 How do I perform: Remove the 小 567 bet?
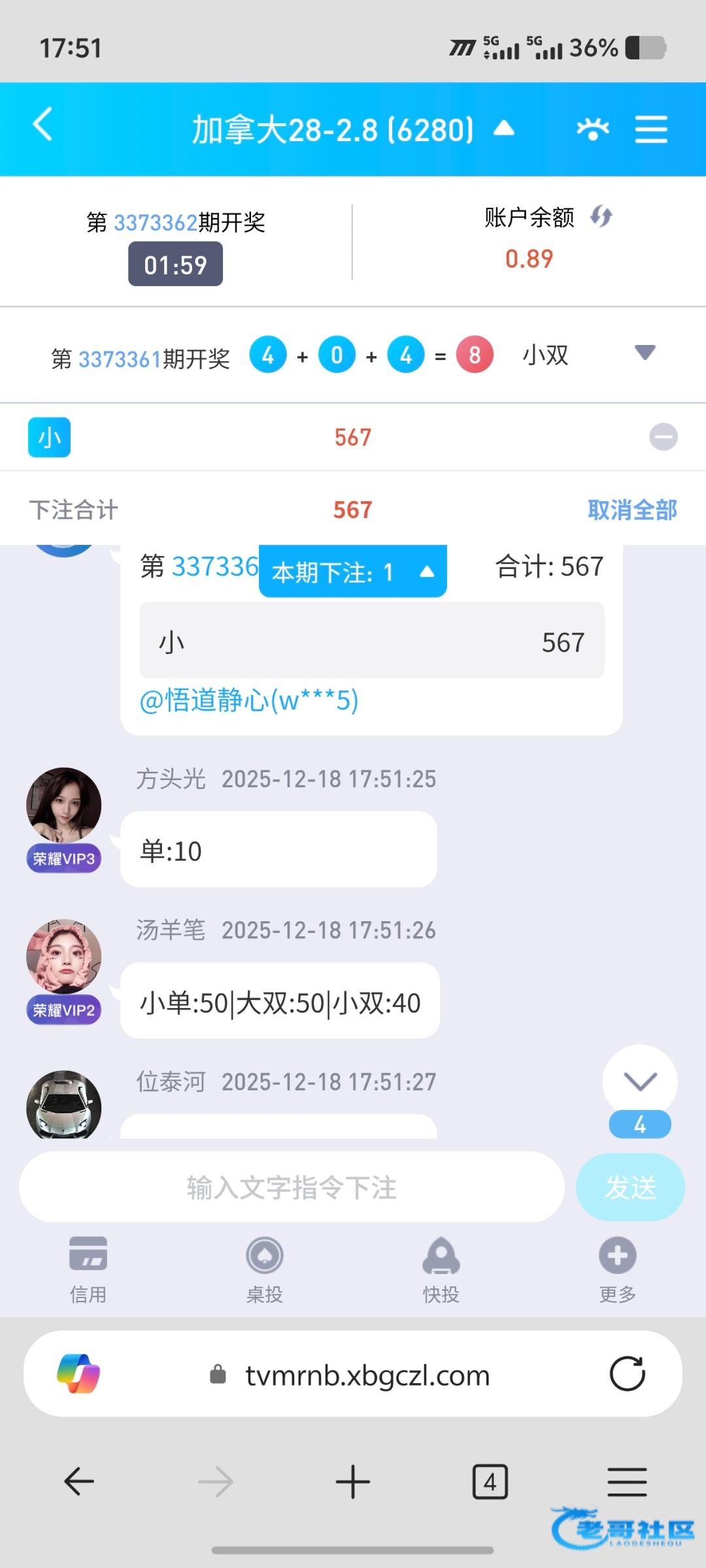click(663, 437)
